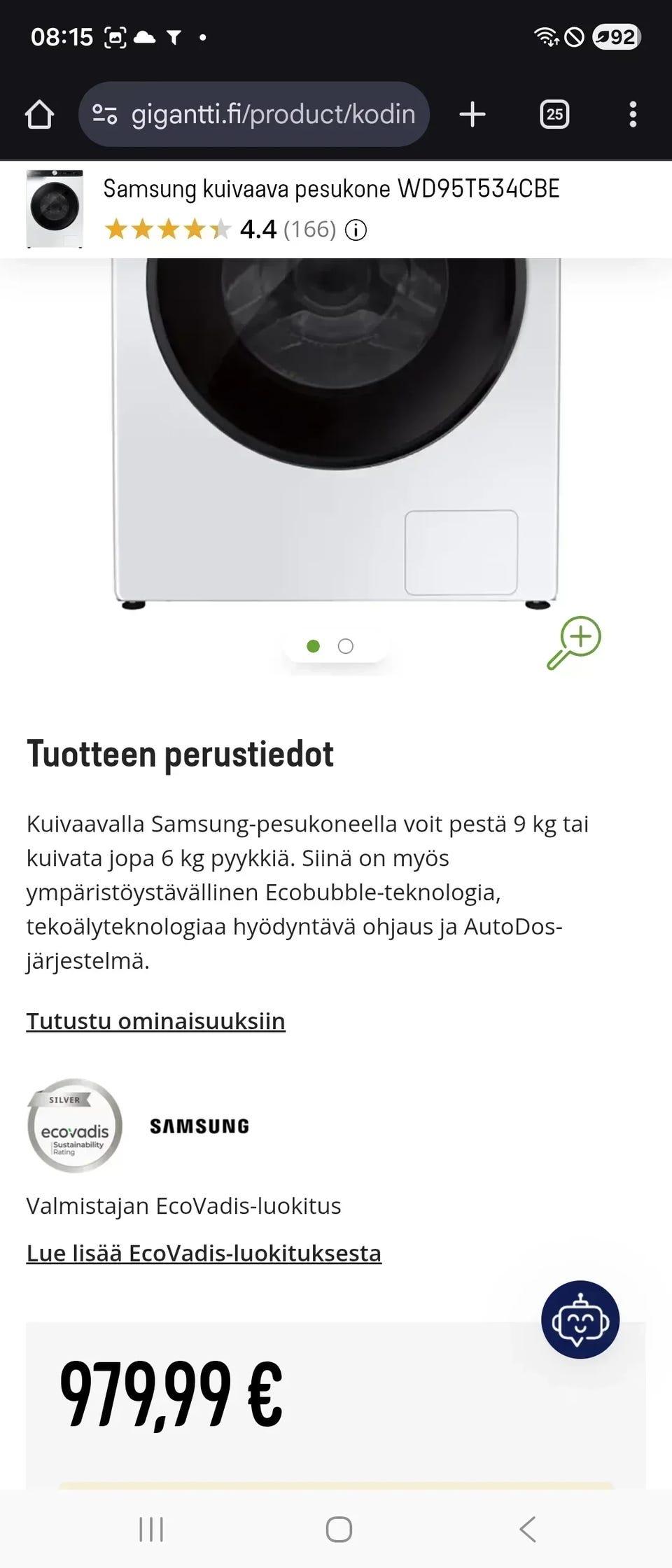Select the second image carousel dot
The width and height of the screenshot is (672, 1568).
346,646
